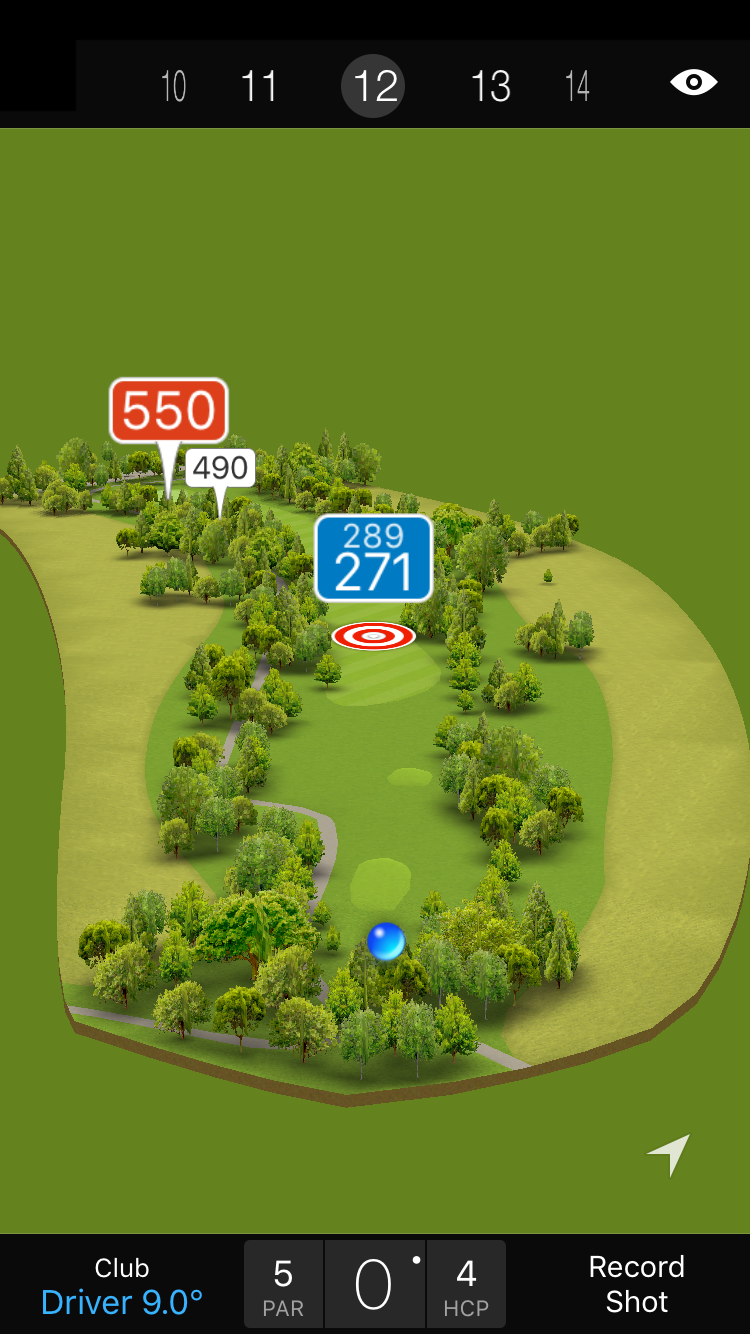The width and height of the screenshot is (750, 1334).
Task: Tap the 550 distance marker
Action: [x=168, y=411]
